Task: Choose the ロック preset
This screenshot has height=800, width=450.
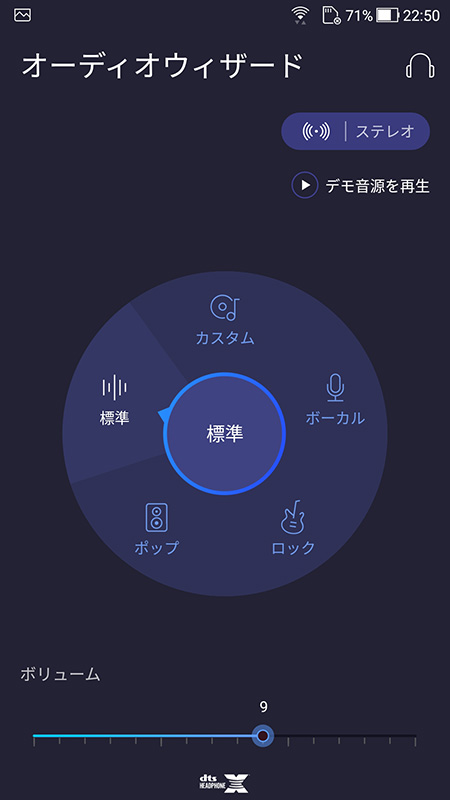Action: [x=293, y=529]
